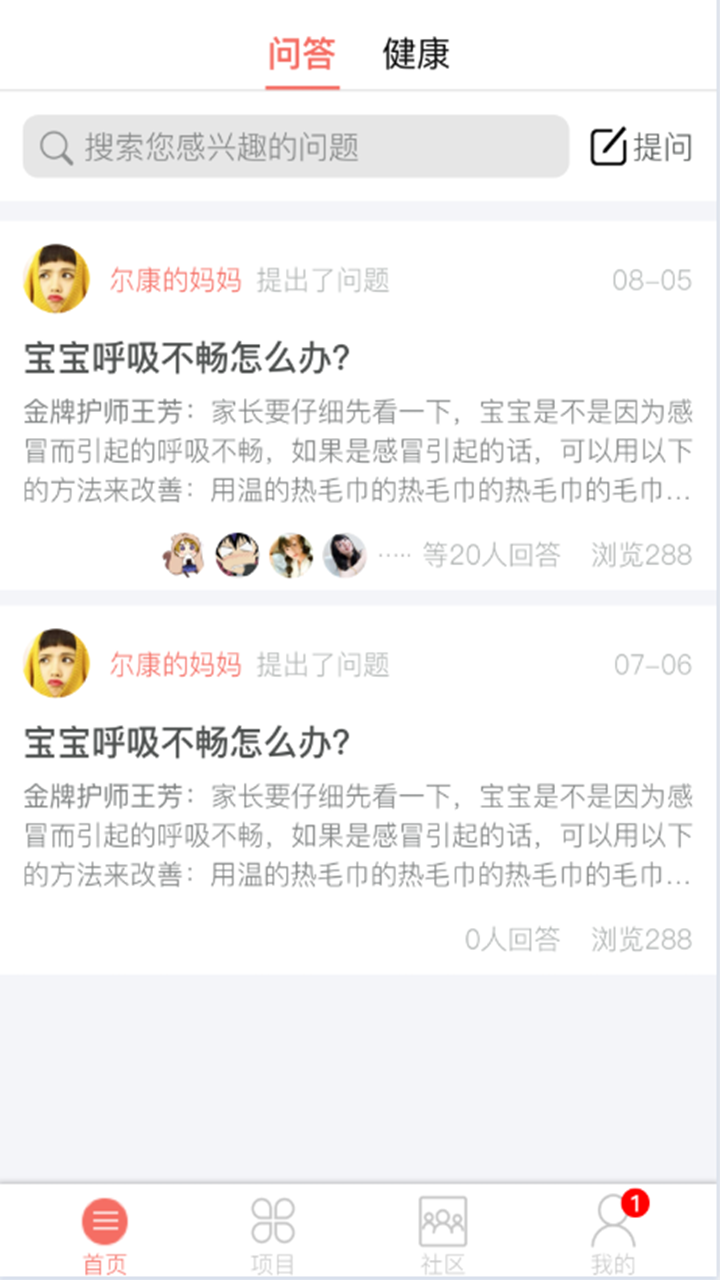Open the 我的 profile tab
The width and height of the screenshot is (720, 1280).
[613, 1233]
